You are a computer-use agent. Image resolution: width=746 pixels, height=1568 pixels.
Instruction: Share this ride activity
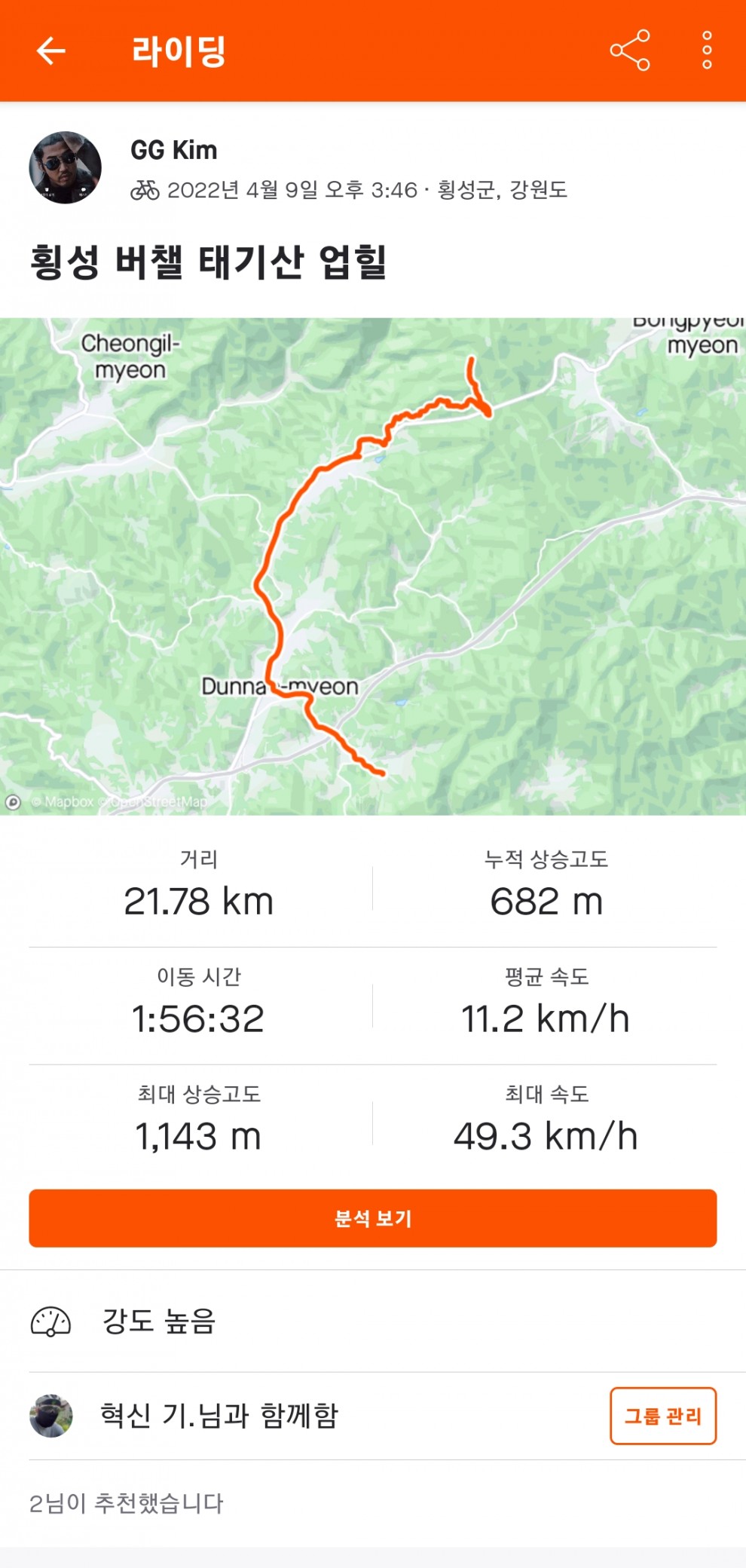click(x=629, y=51)
